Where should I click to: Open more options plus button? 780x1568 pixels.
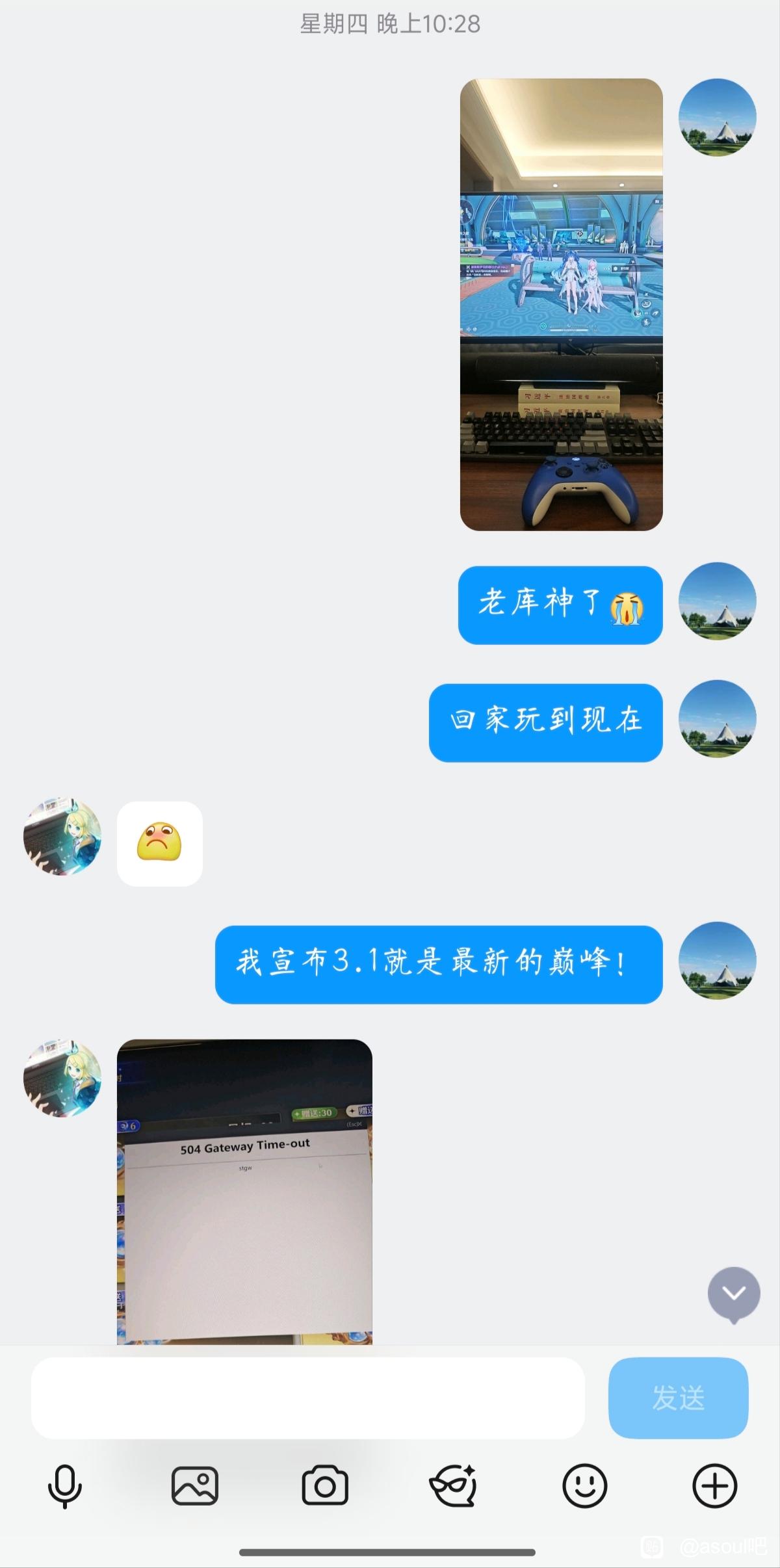[x=714, y=1486]
